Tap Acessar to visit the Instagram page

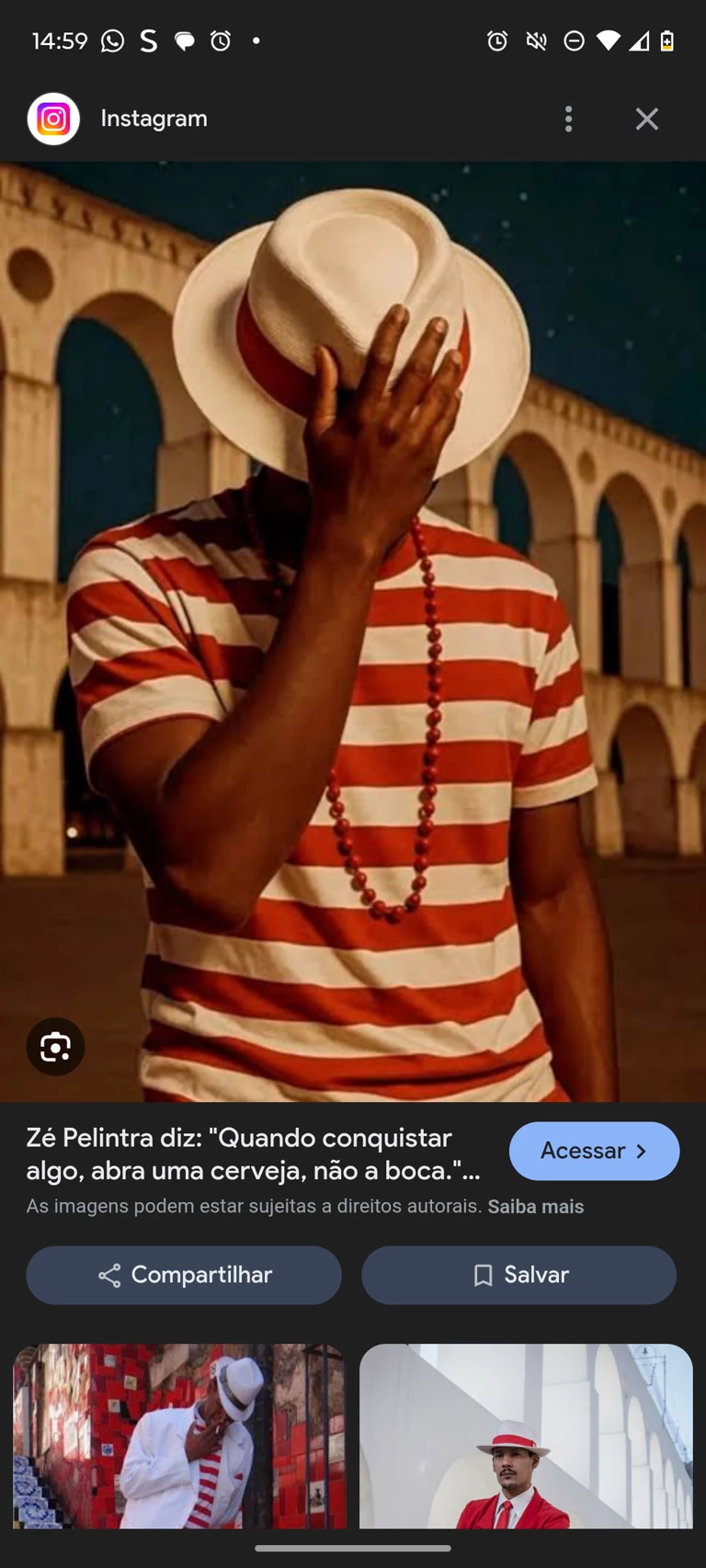click(x=594, y=1151)
